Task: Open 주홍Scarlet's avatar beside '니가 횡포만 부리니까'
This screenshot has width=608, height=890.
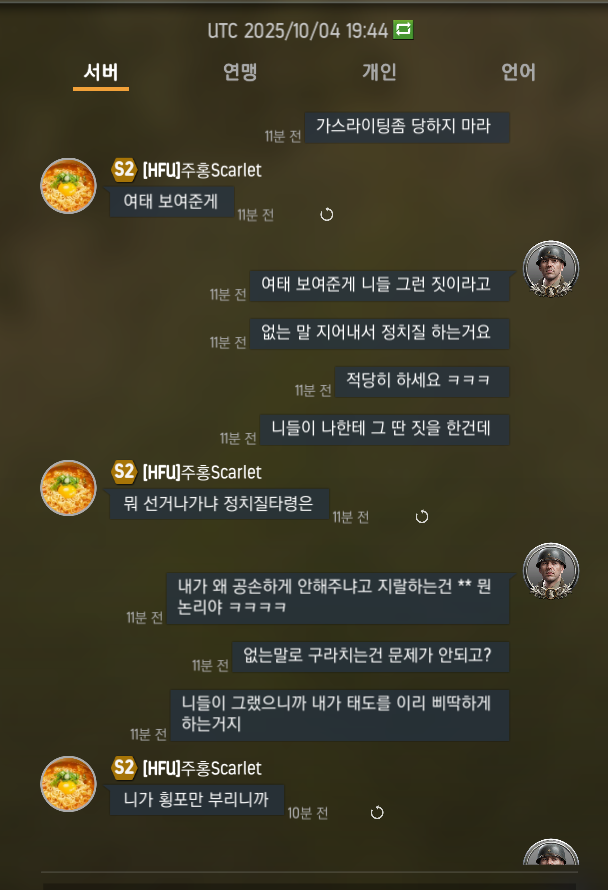Action: (x=68, y=784)
